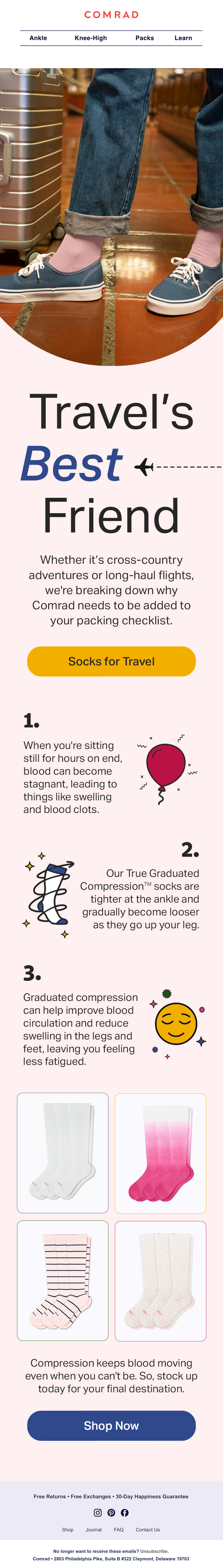
Task: Open the Journal link
Action: [x=94, y=1530]
